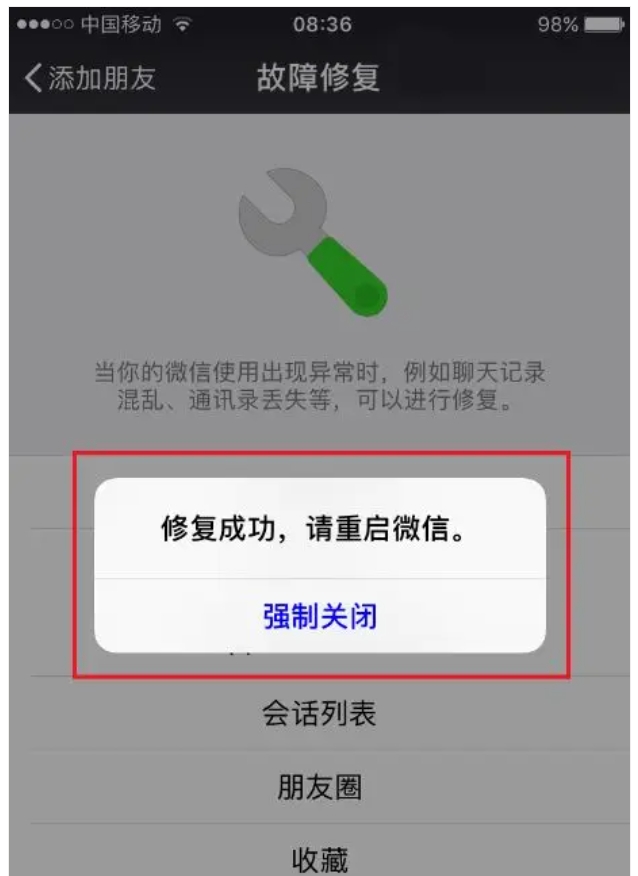
Task: Select the 会话列表 repair option
Action: (x=320, y=714)
